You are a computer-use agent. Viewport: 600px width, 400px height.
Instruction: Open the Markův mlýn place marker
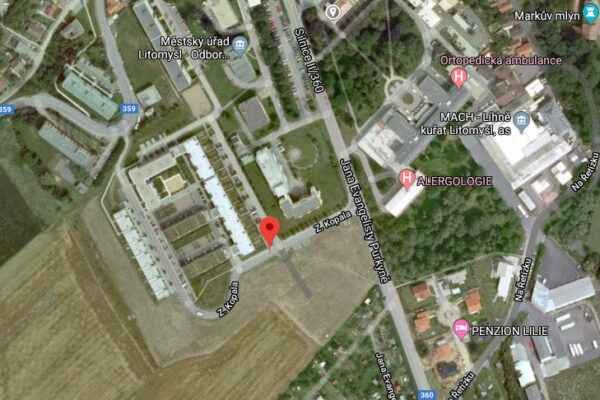pos(590,13)
